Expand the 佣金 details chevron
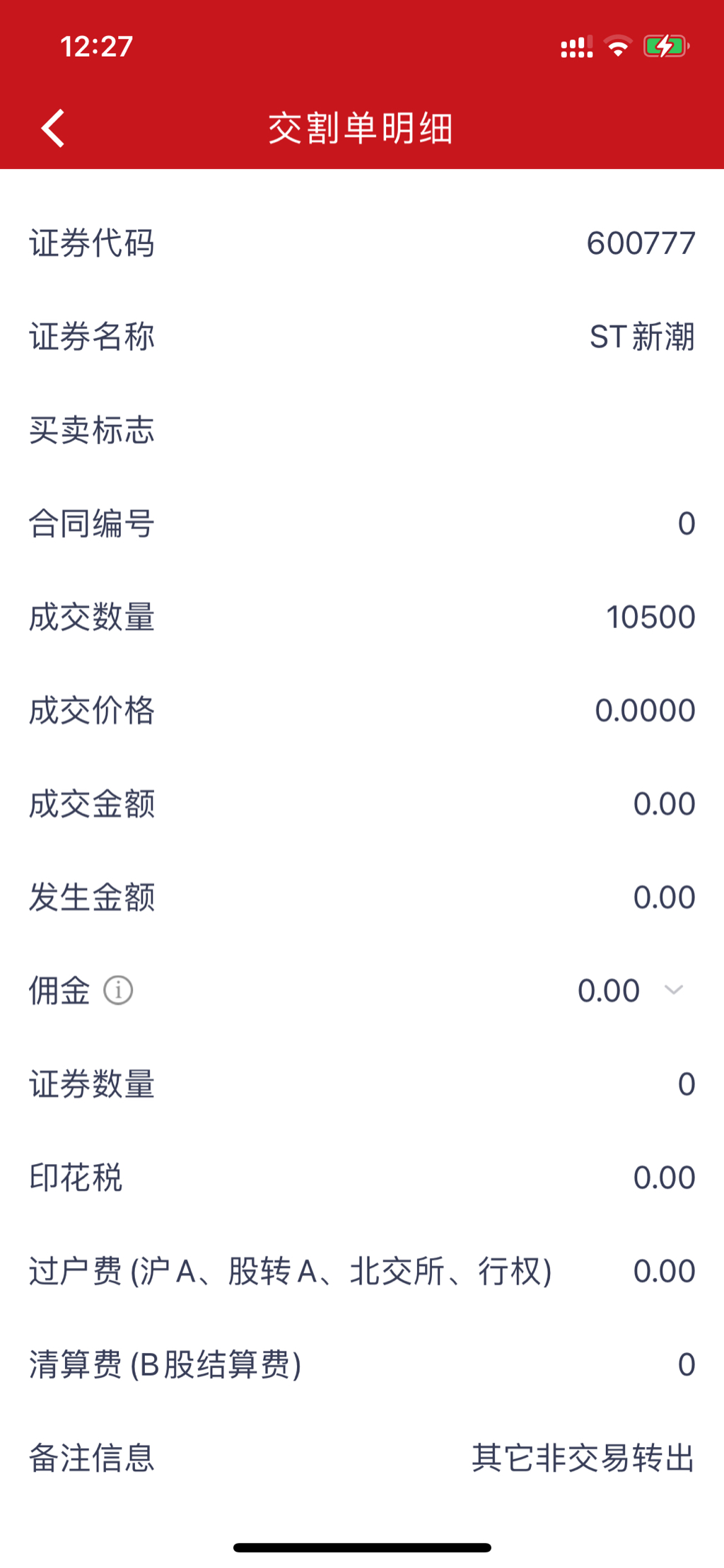 click(673, 989)
